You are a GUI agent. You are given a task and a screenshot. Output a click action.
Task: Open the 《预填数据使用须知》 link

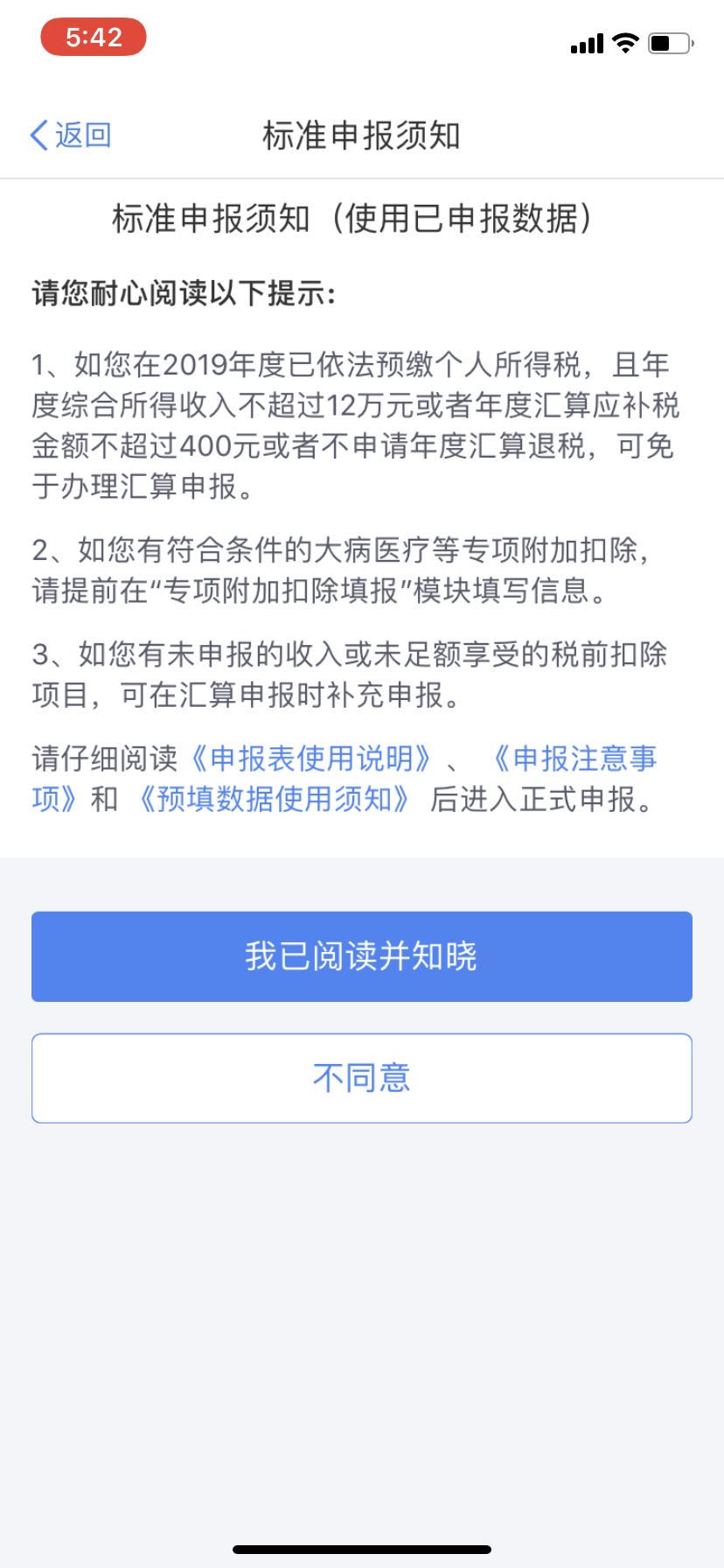click(x=273, y=799)
